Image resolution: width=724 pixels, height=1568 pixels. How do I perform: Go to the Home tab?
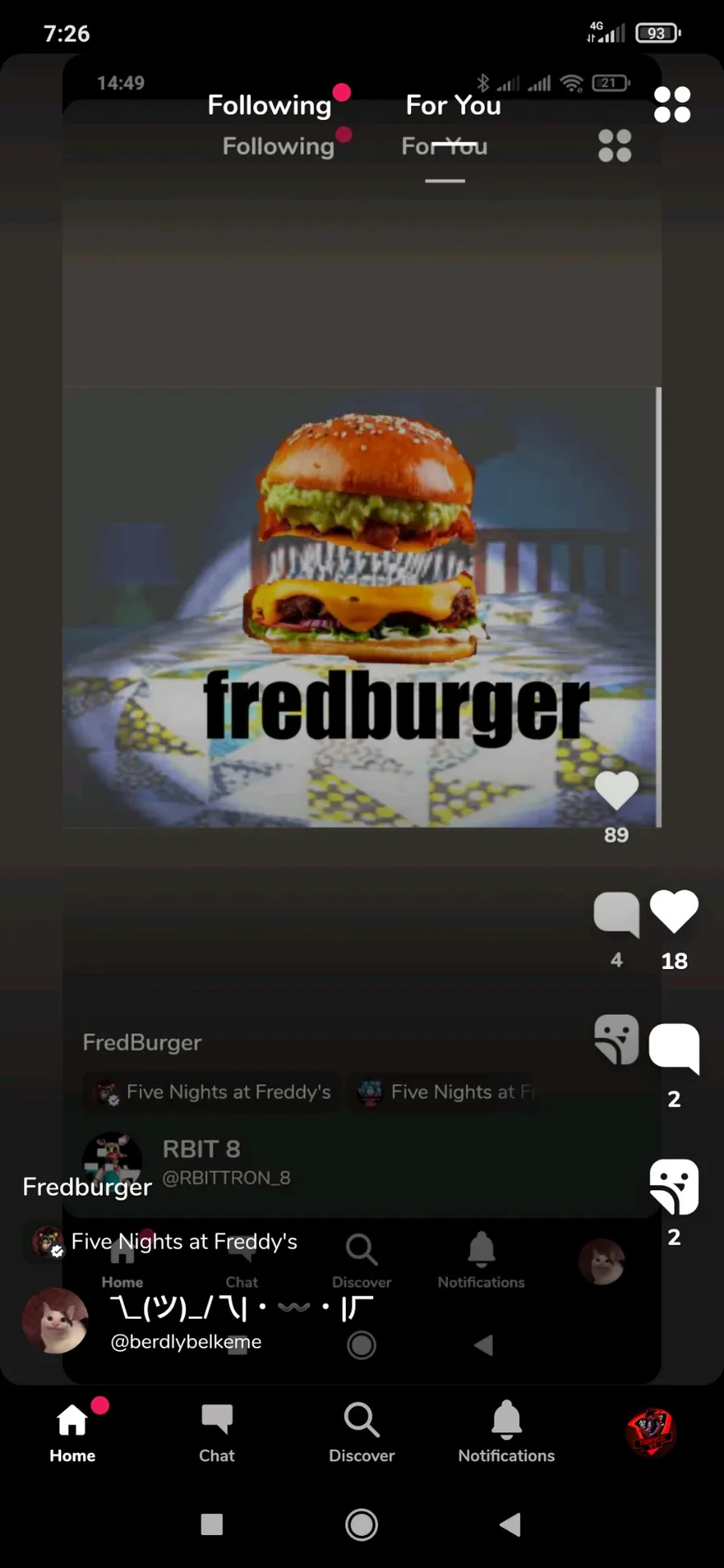72,1432
